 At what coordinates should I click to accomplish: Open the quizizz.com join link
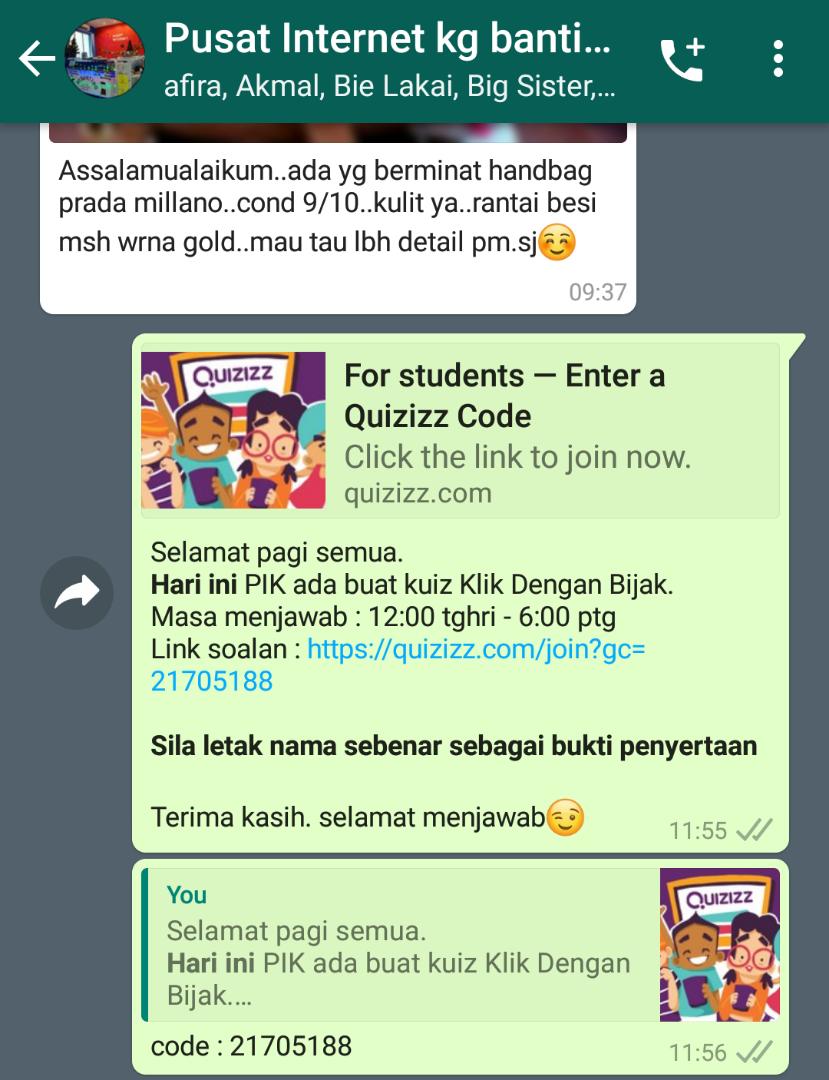(475, 649)
